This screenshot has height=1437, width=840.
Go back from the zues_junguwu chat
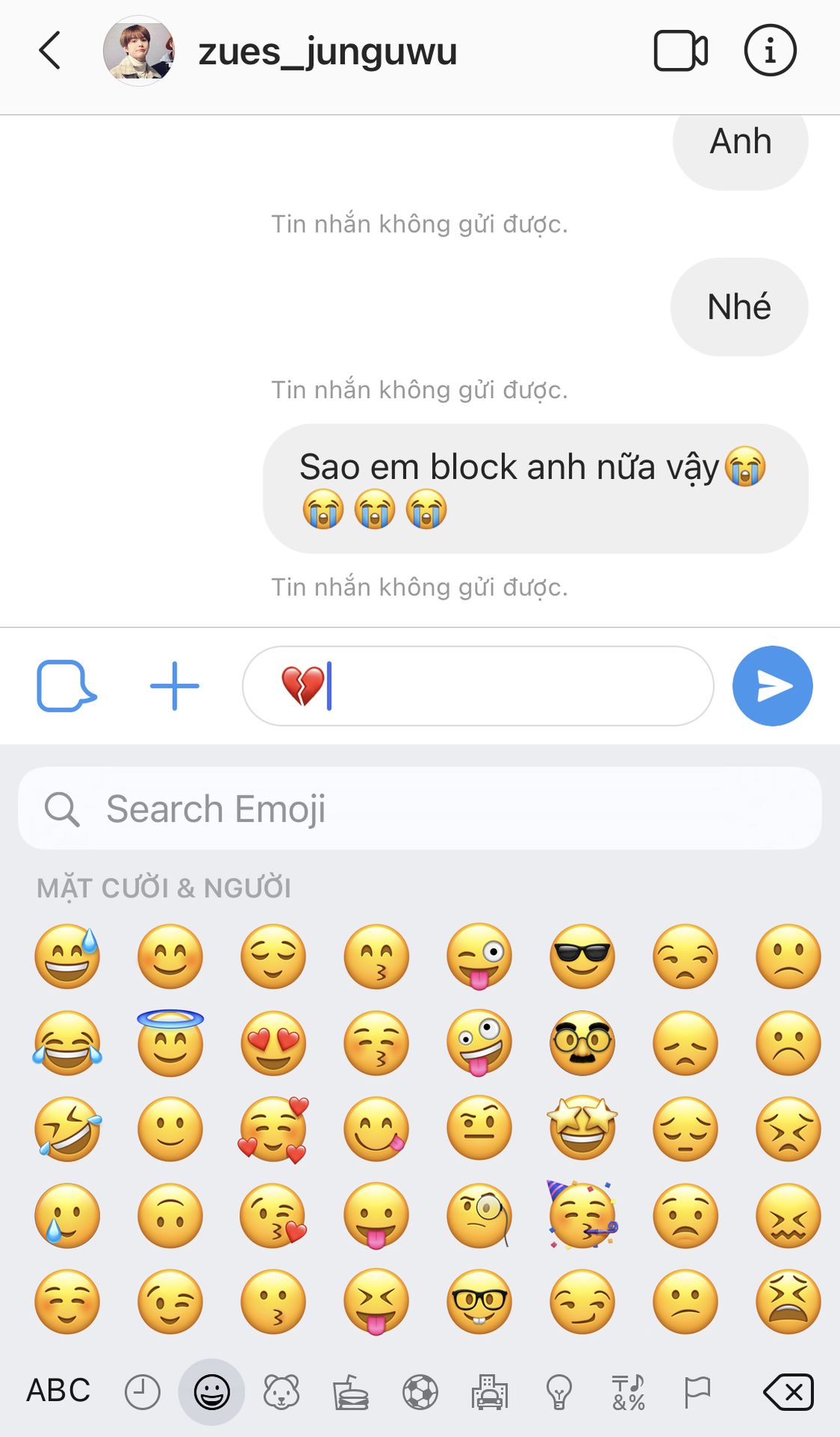pyautogui.click(x=50, y=51)
